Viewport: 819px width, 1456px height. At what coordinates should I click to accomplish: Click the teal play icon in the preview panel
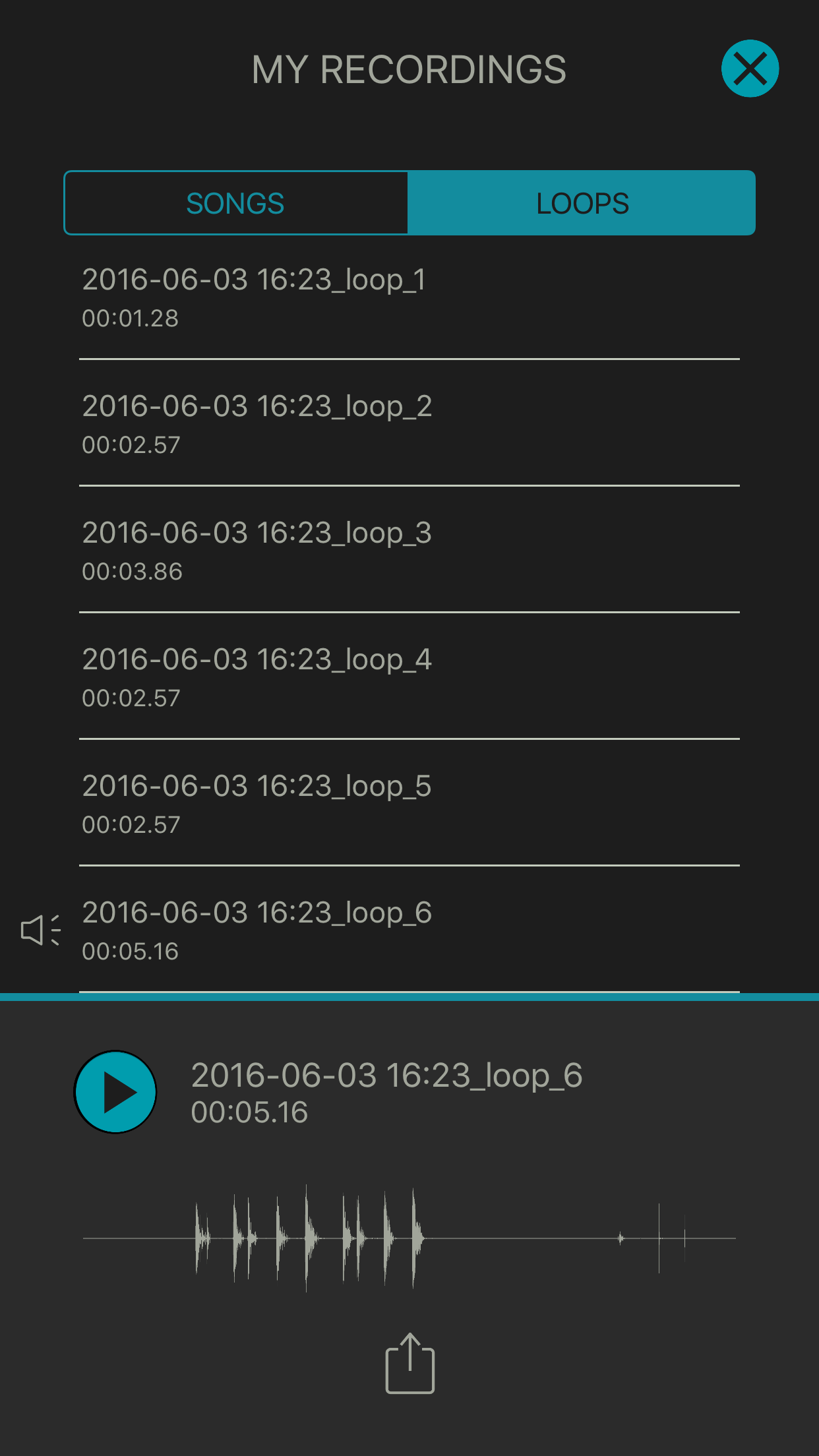pos(115,1092)
